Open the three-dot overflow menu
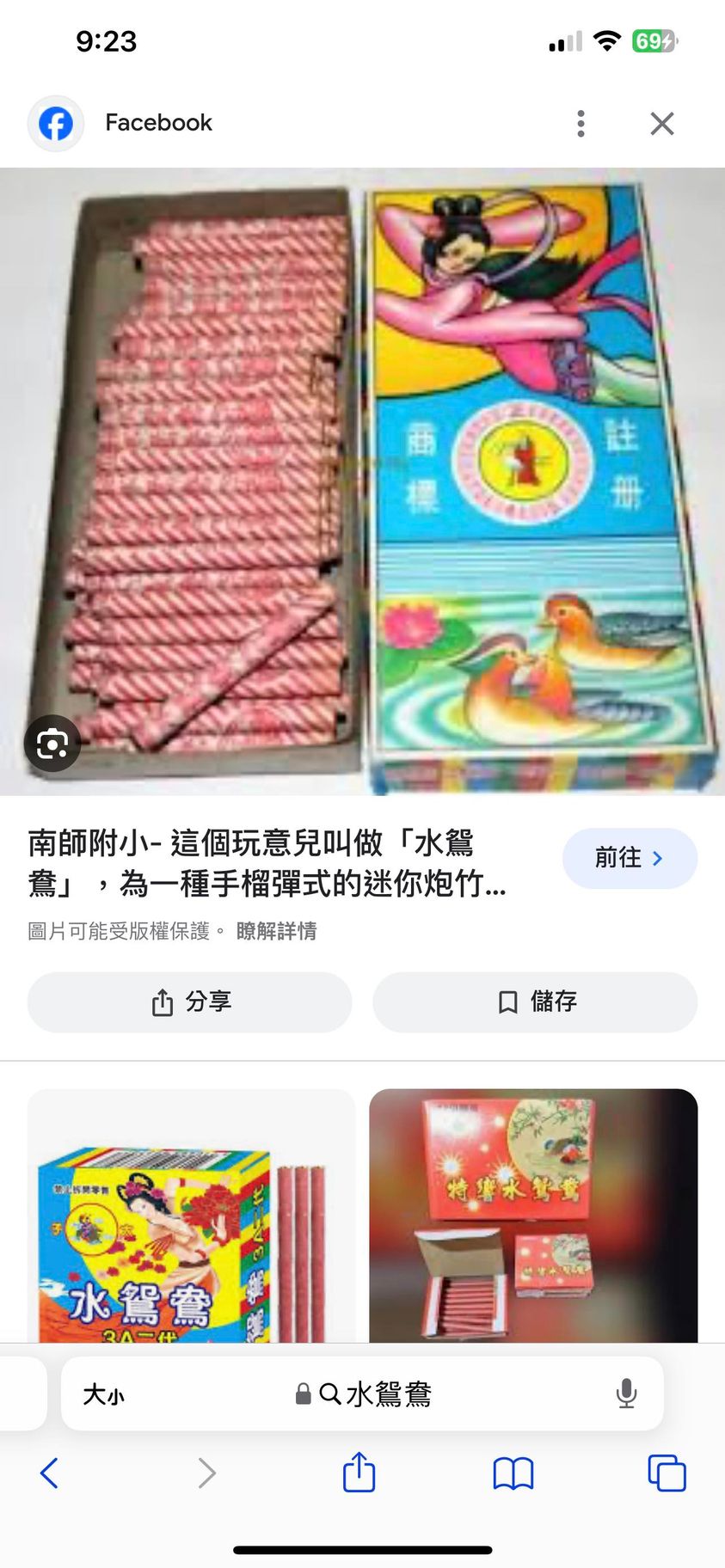This screenshot has height=1568, width=725. click(x=581, y=124)
